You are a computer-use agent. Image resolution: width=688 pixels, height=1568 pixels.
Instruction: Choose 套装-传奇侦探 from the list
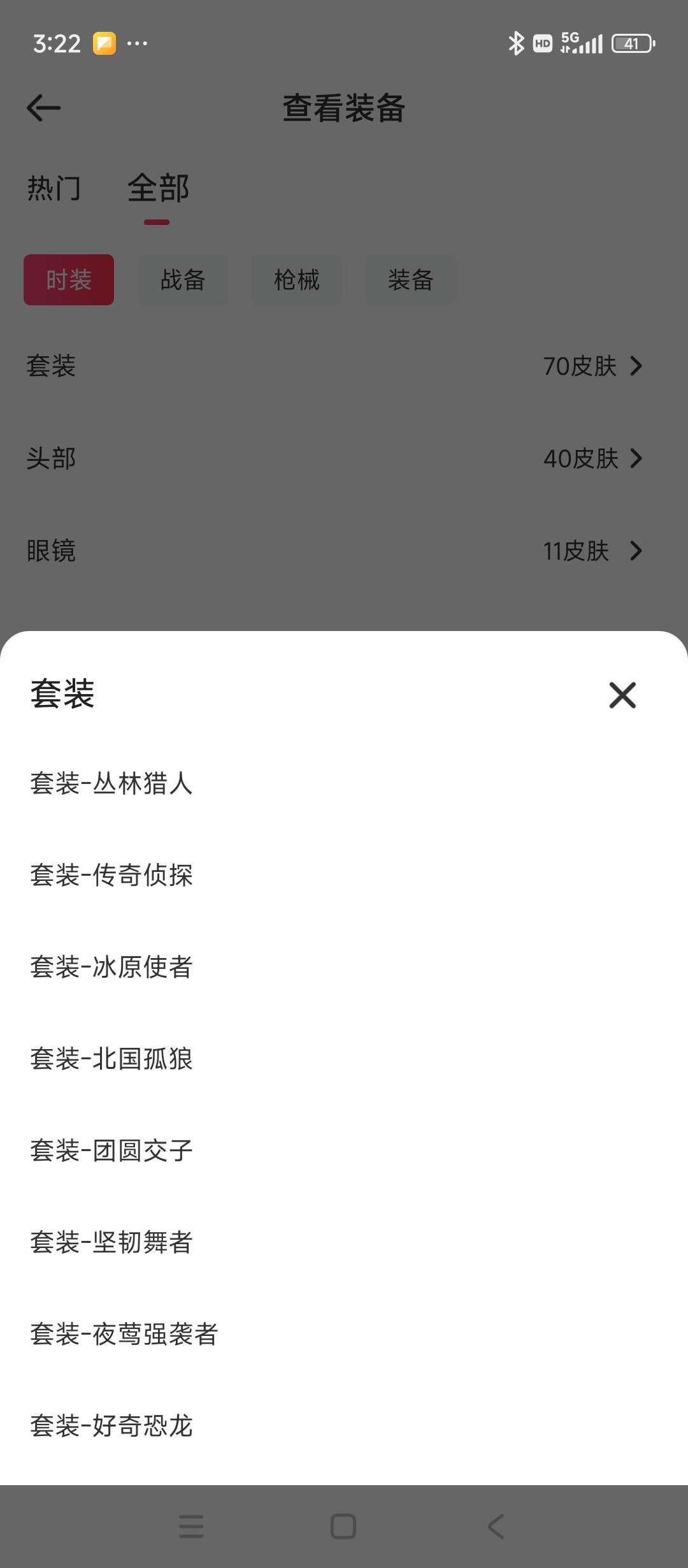(344, 875)
